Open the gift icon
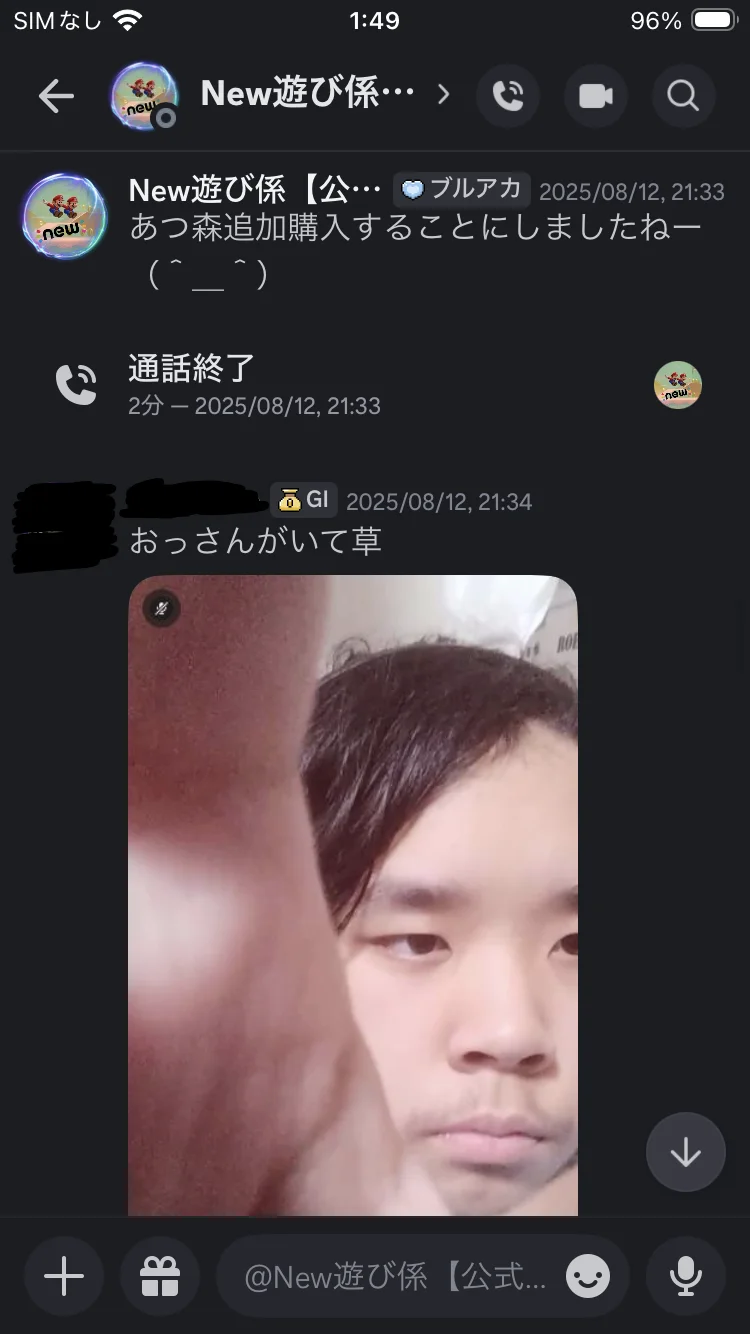 tap(159, 1276)
